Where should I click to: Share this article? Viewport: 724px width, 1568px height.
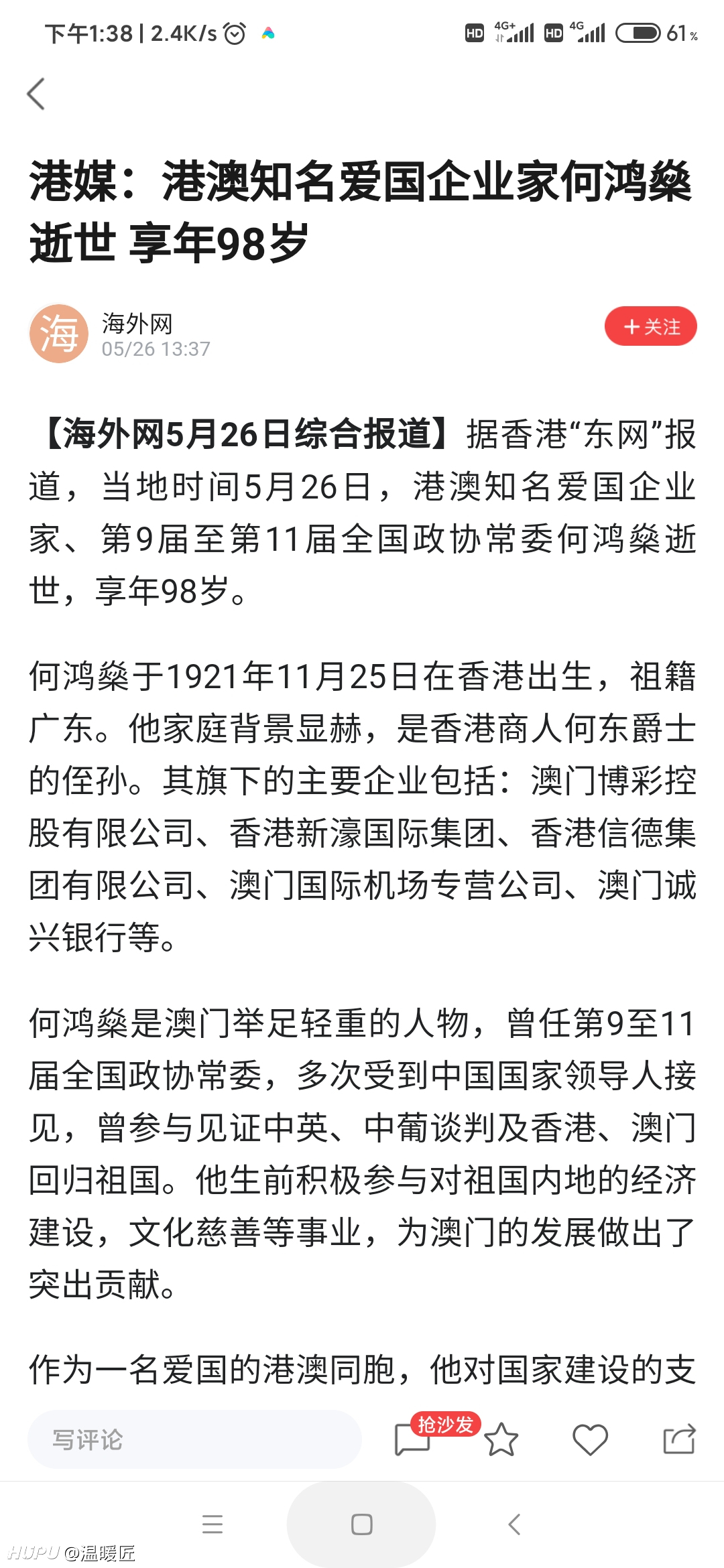click(x=679, y=1439)
